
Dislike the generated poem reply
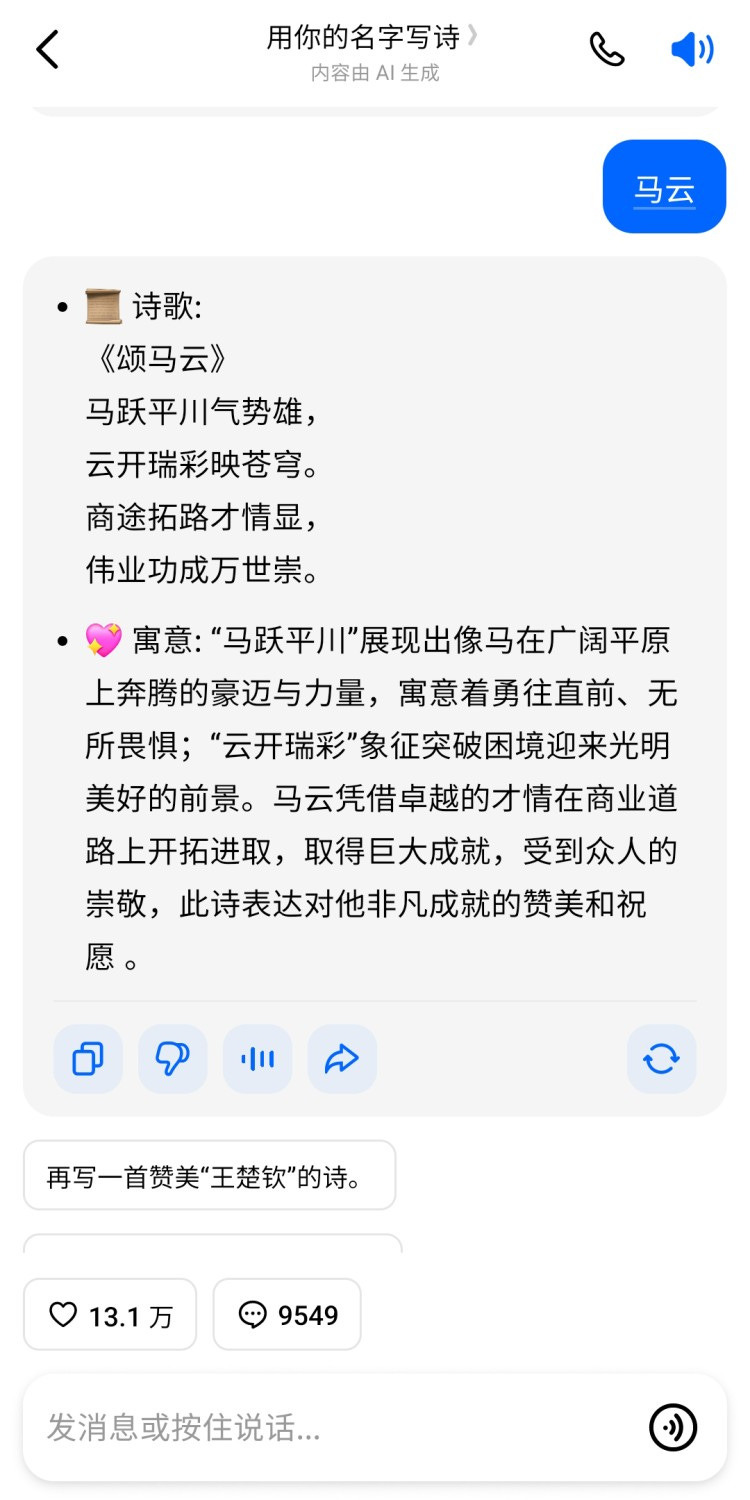tap(173, 1058)
